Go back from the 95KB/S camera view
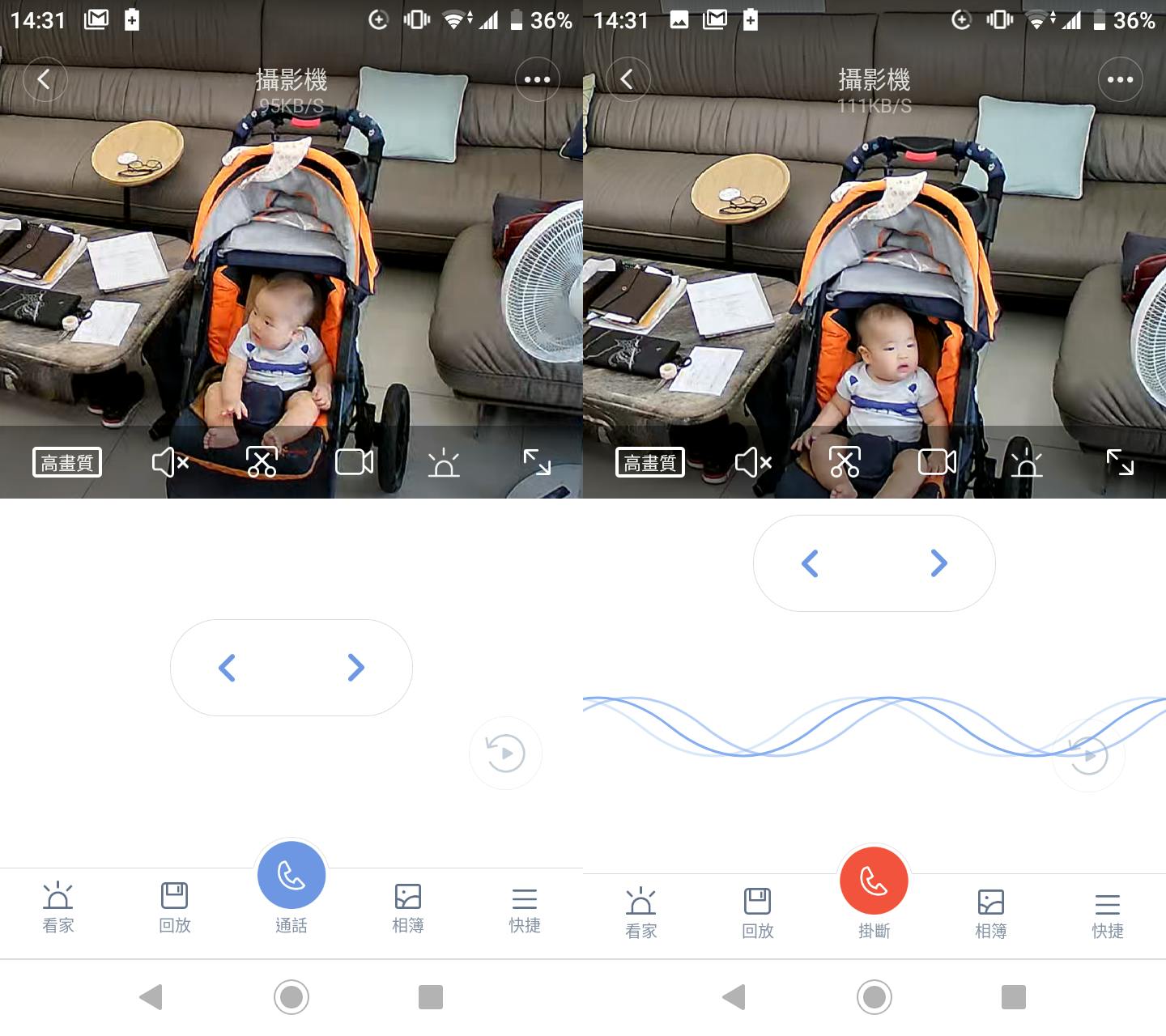The width and height of the screenshot is (1166, 1036). [x=45, y=79]
